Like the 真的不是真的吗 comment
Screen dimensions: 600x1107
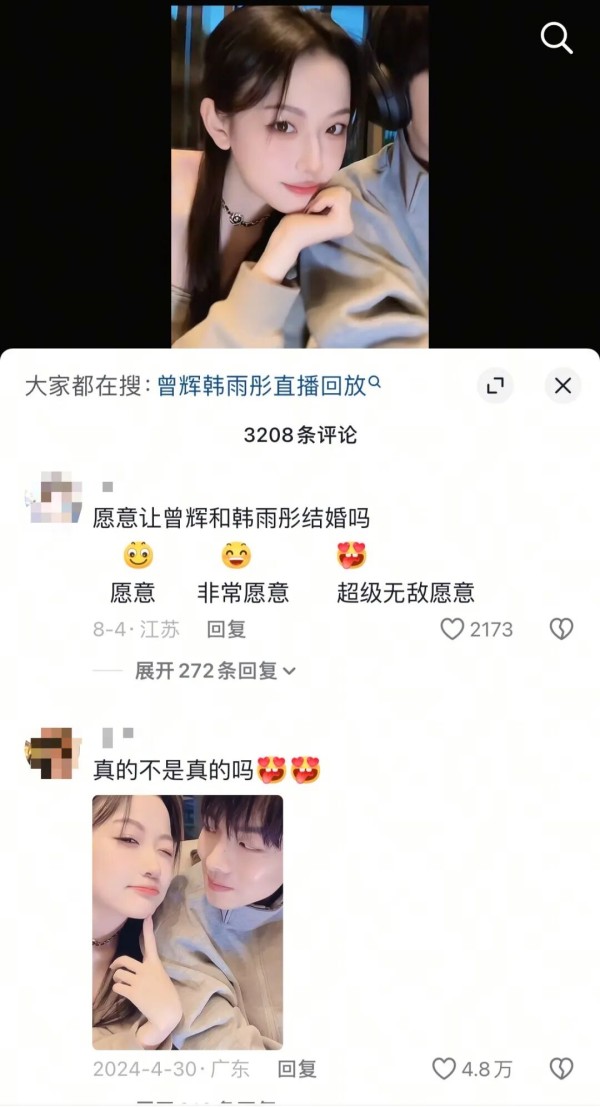pos(444,1069)
